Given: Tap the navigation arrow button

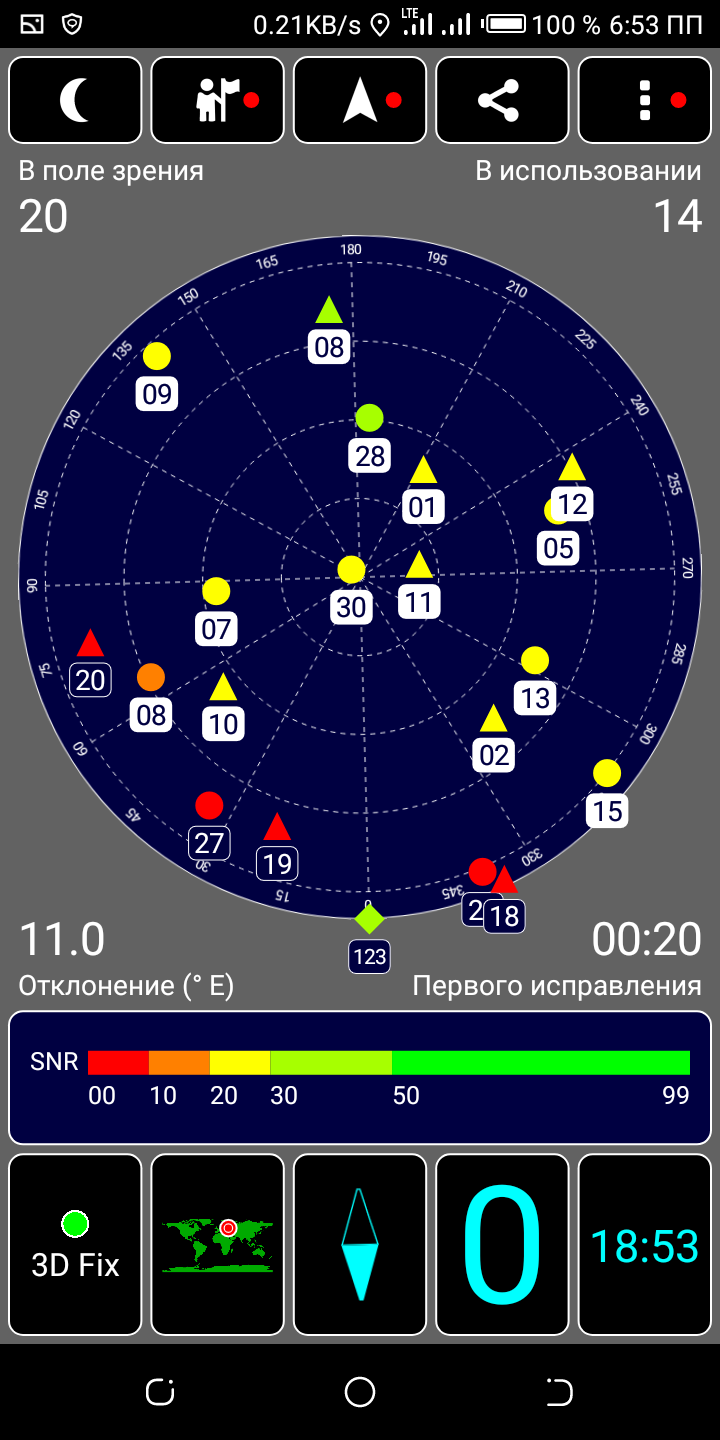Looking at the screenshot, I should [x=360, y=100].
